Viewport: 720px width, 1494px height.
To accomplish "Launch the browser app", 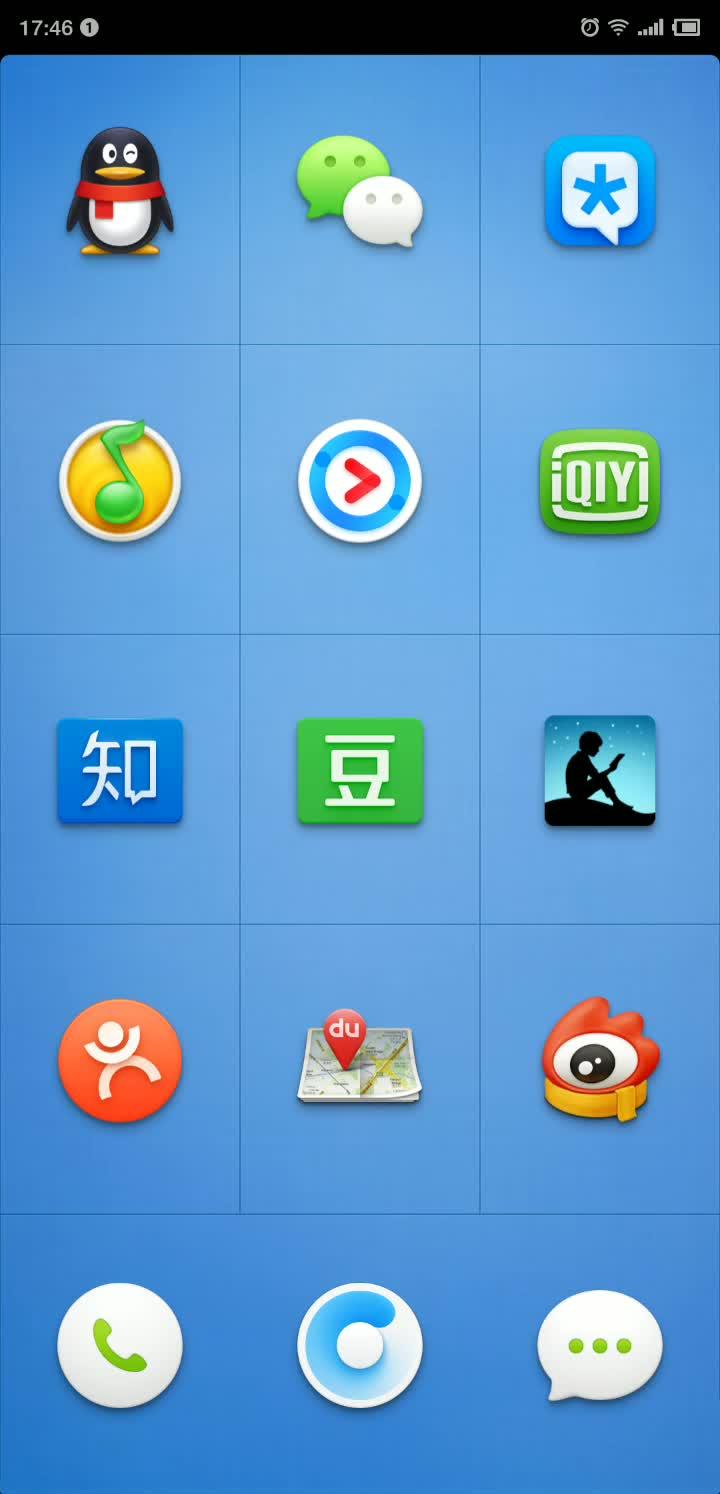I will pos(360,1346).
